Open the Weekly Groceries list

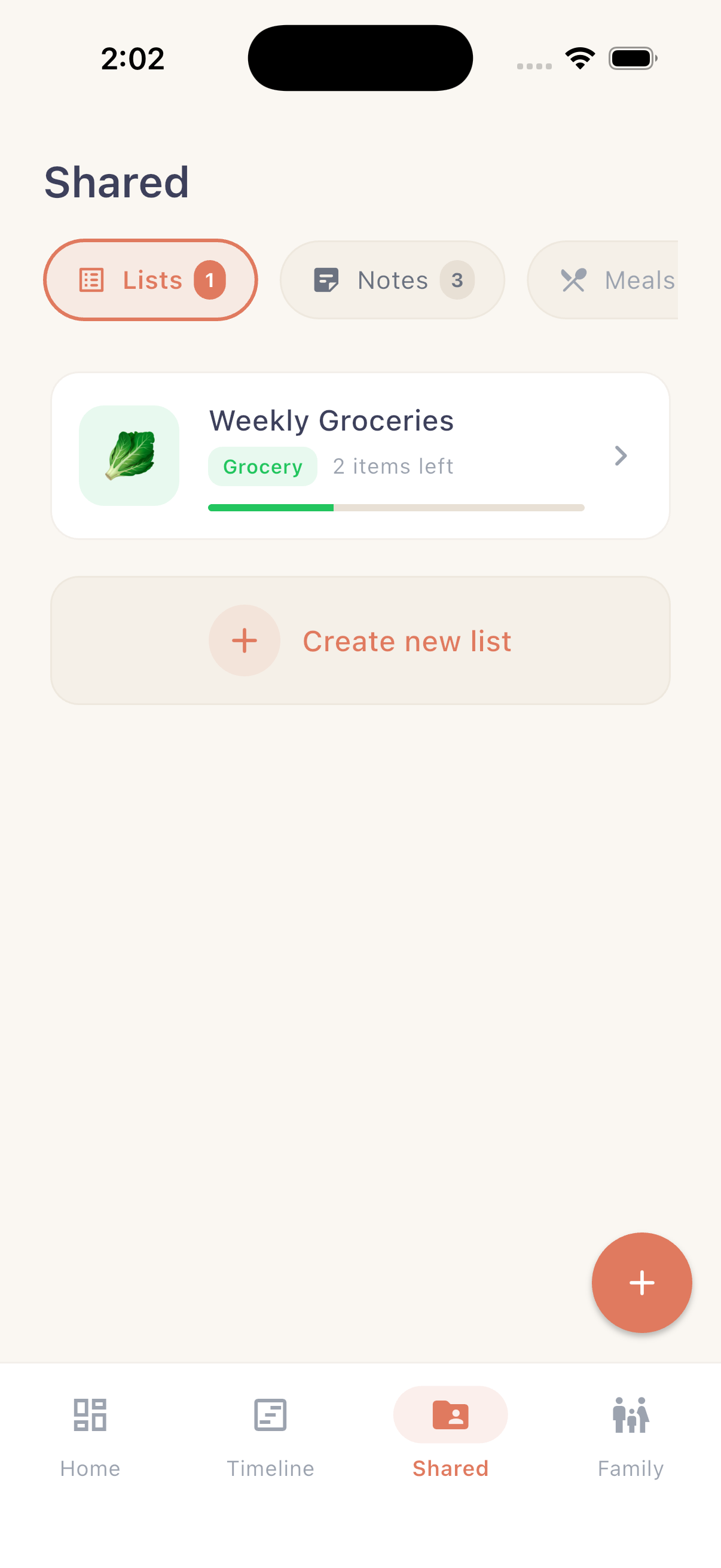361,455
